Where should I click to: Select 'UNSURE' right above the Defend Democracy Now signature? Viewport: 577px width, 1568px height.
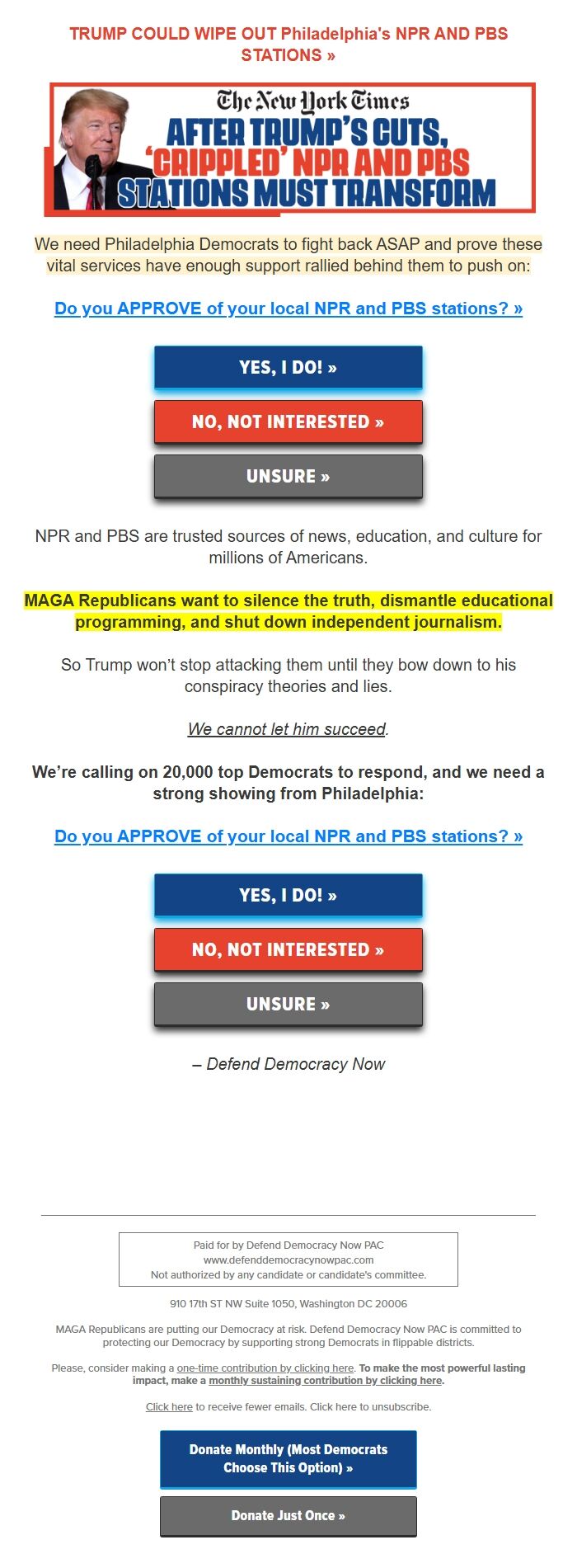point(288,1005)
